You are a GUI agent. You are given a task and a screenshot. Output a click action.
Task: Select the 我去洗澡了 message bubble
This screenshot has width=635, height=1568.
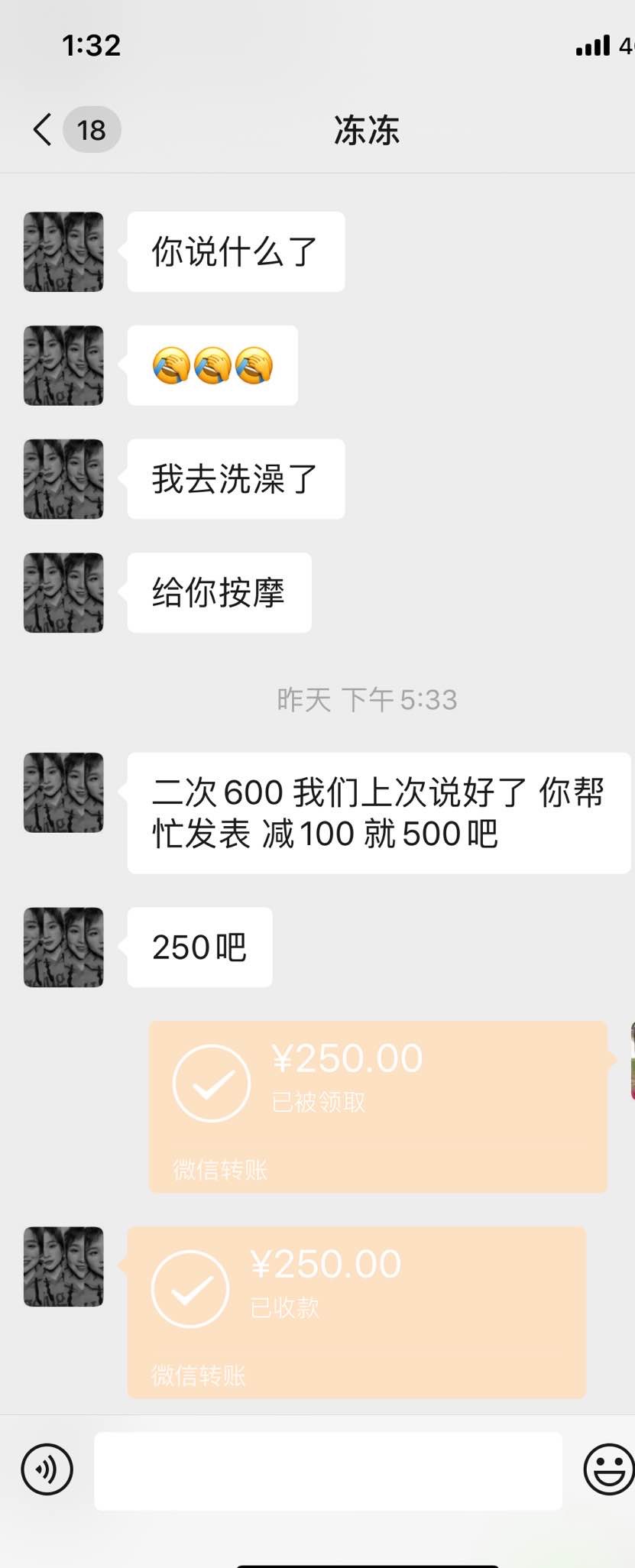click(235, 479)
